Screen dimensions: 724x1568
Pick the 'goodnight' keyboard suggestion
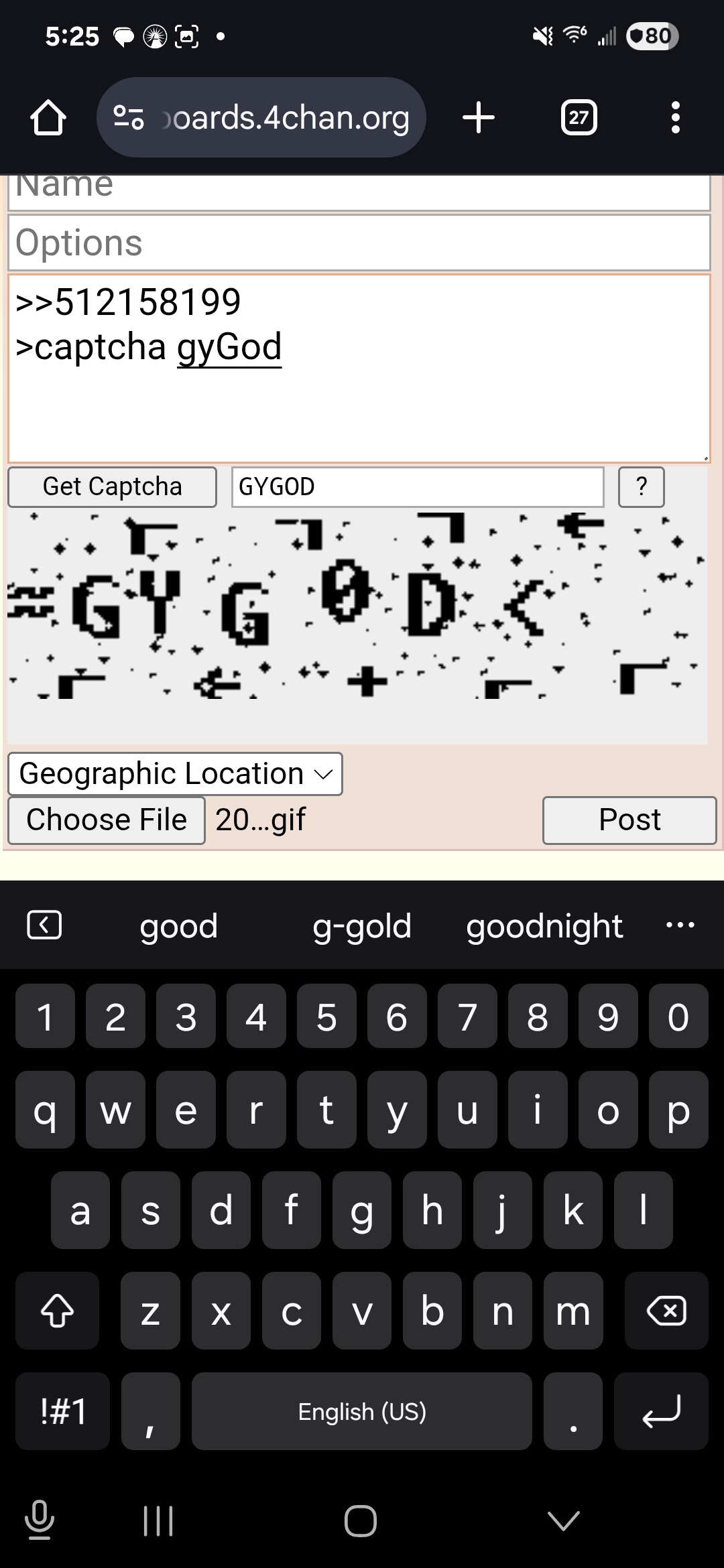[x=544, y=926]
